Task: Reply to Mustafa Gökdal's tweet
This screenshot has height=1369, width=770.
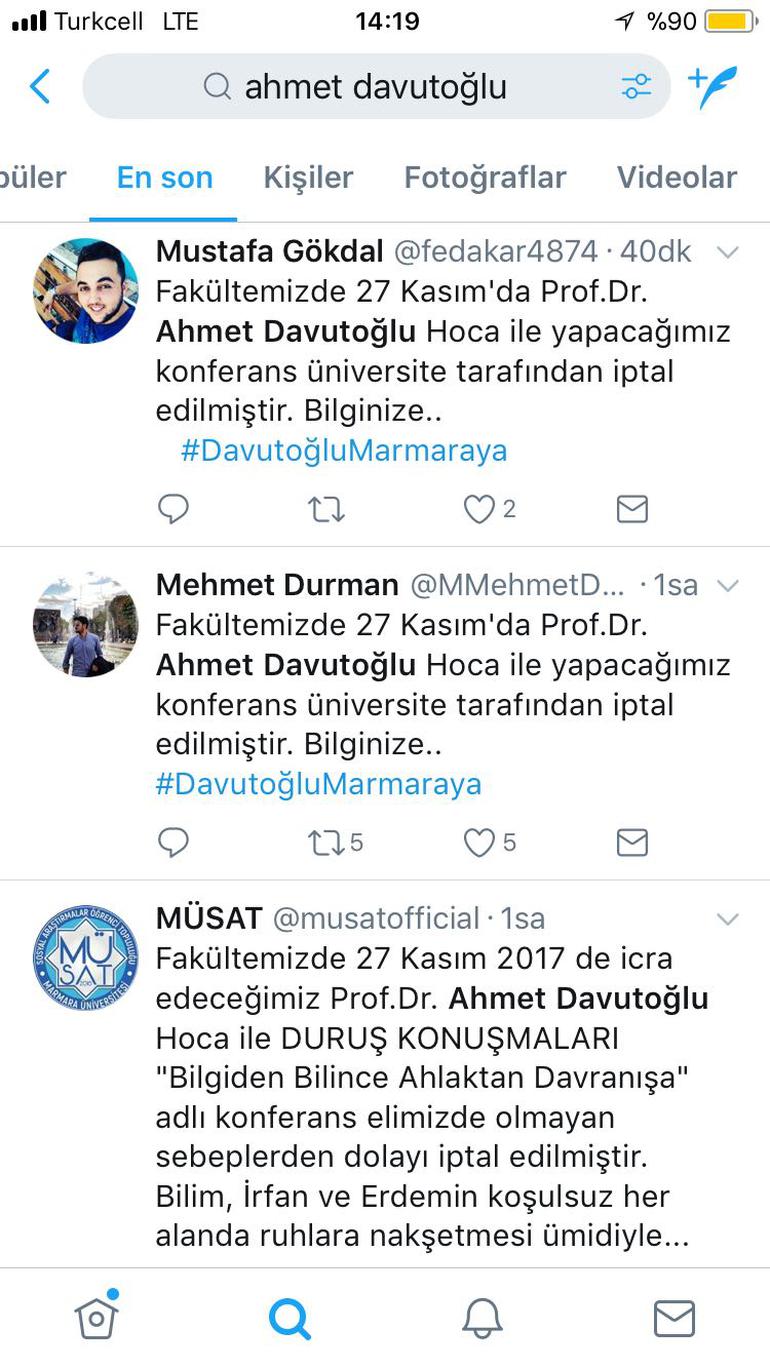Action: (173, 509)
